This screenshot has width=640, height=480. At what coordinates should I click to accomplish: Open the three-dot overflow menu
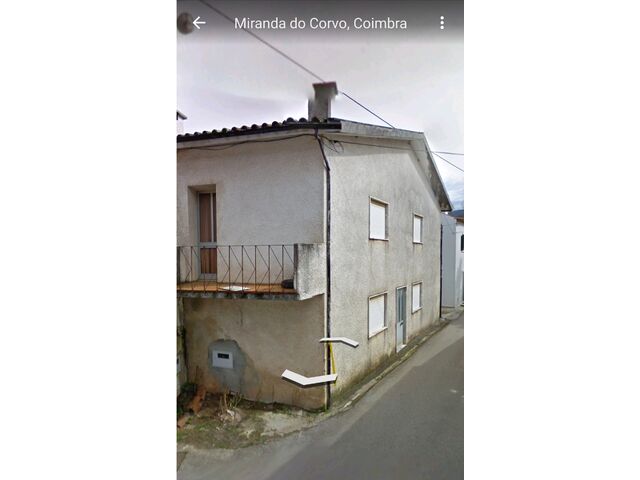[441, 22]
